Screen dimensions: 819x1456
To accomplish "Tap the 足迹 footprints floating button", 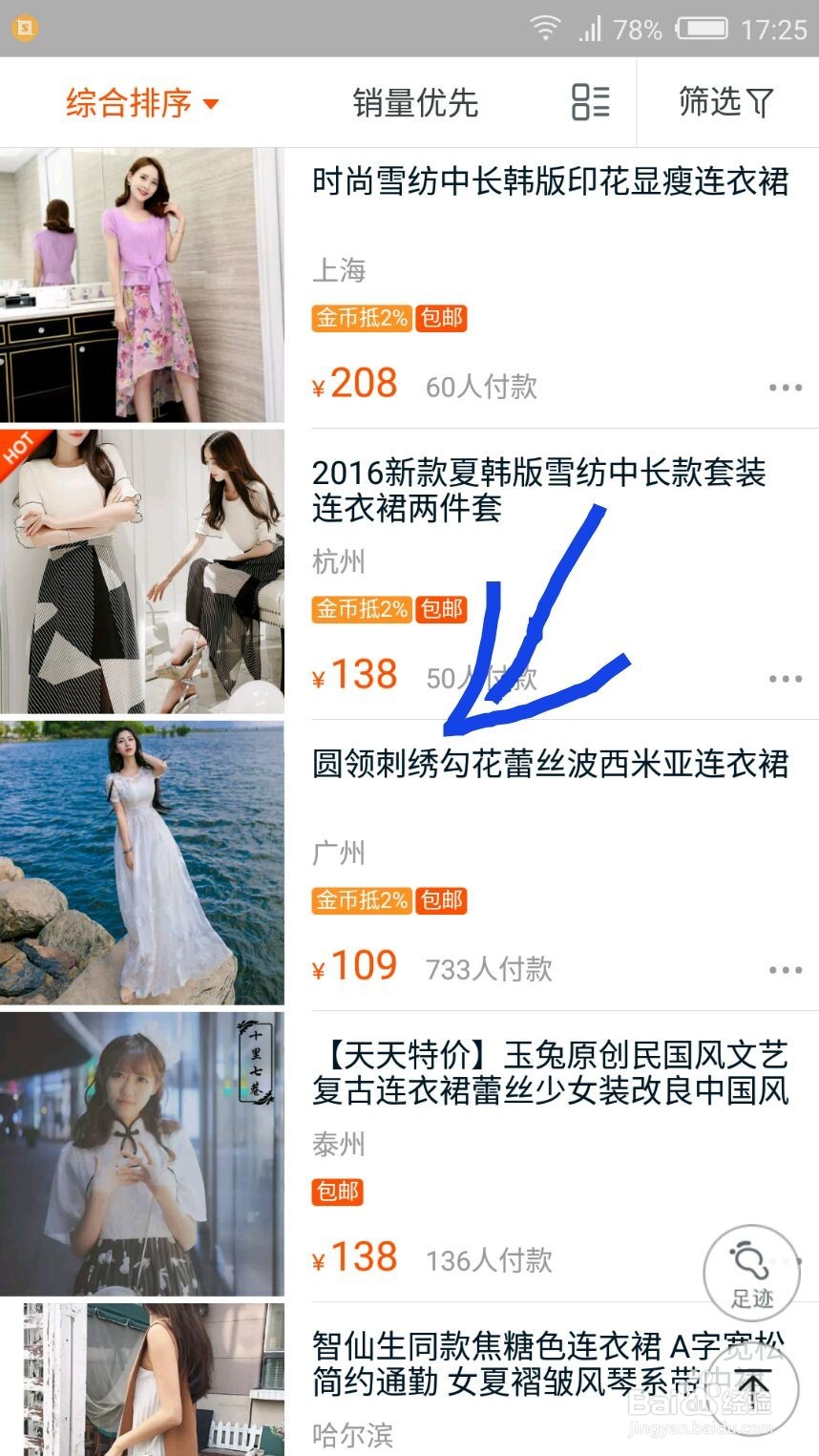I will pos(753,1270).
